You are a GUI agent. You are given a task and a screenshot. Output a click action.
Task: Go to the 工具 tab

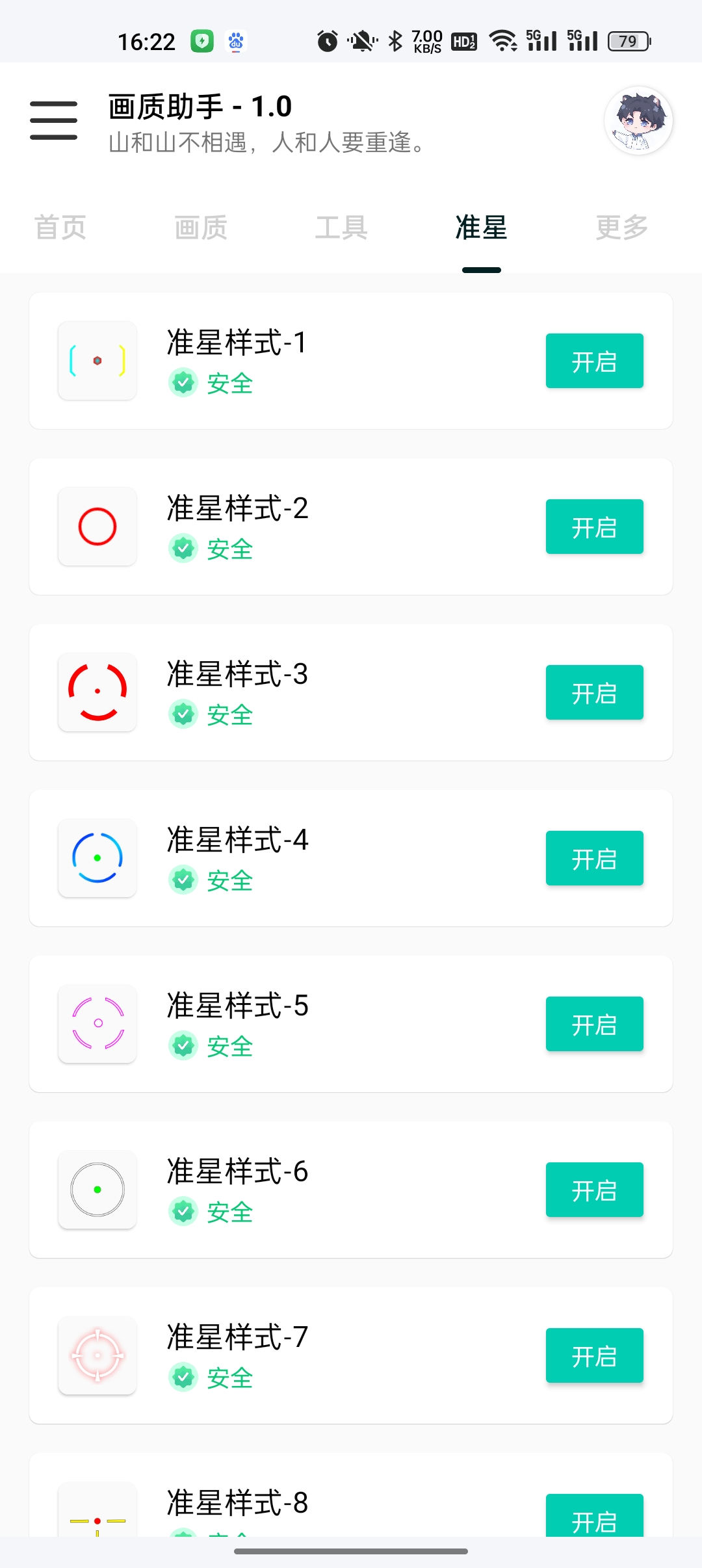coord(341,228)
